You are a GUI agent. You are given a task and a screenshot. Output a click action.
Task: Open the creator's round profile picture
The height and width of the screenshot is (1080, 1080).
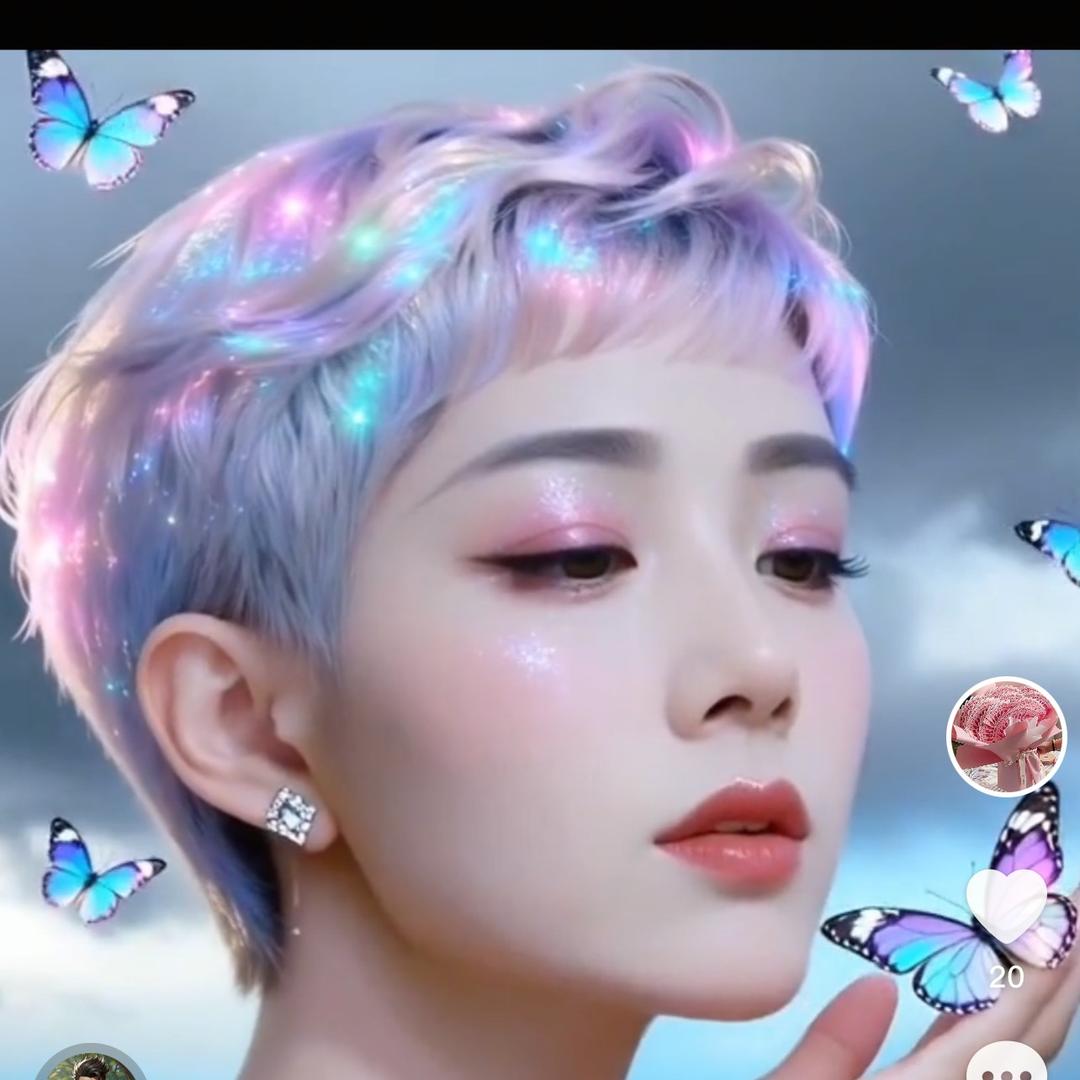[1006, 737]
